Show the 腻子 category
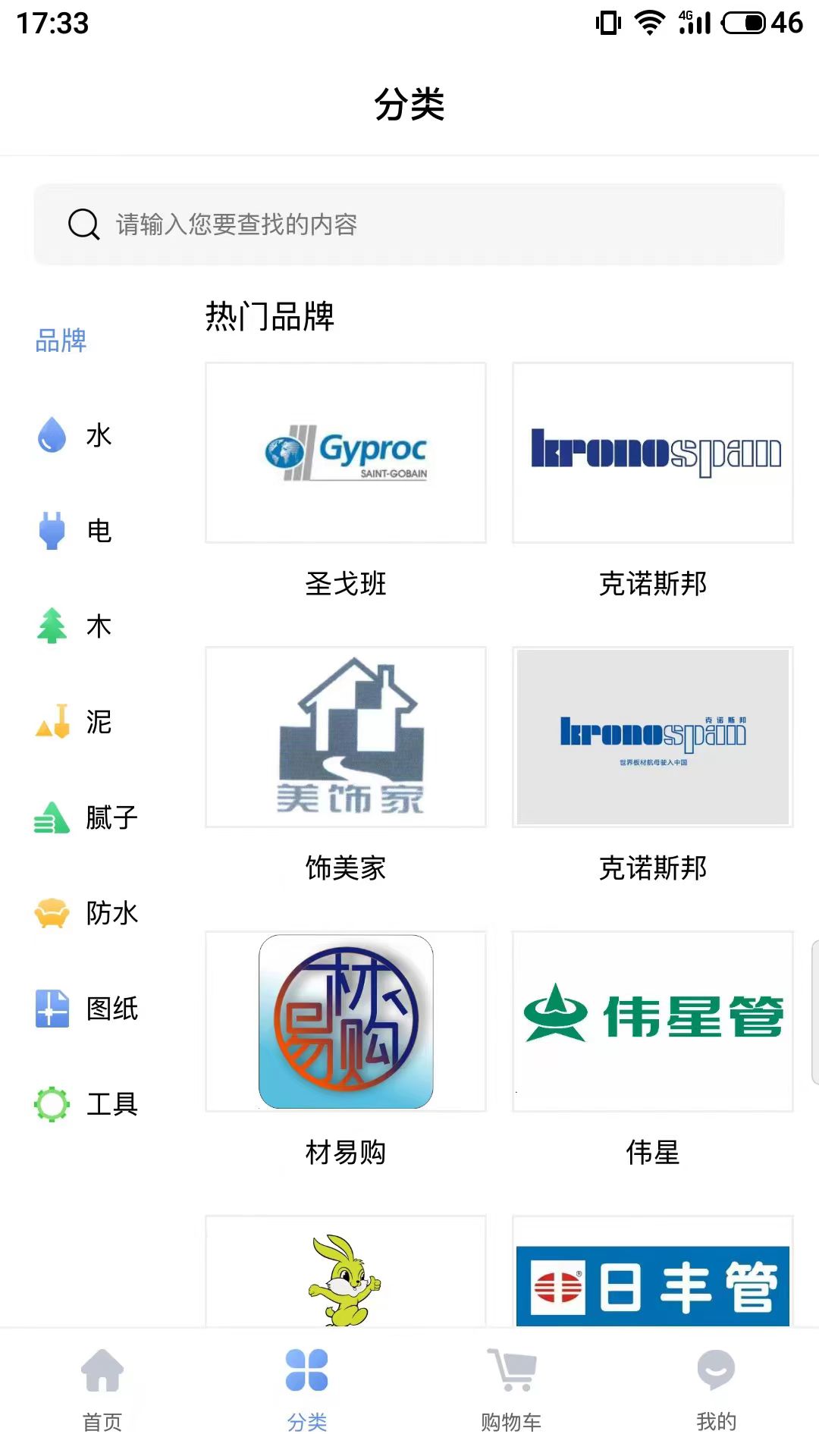819x1456 pixels. coord(86,817)
